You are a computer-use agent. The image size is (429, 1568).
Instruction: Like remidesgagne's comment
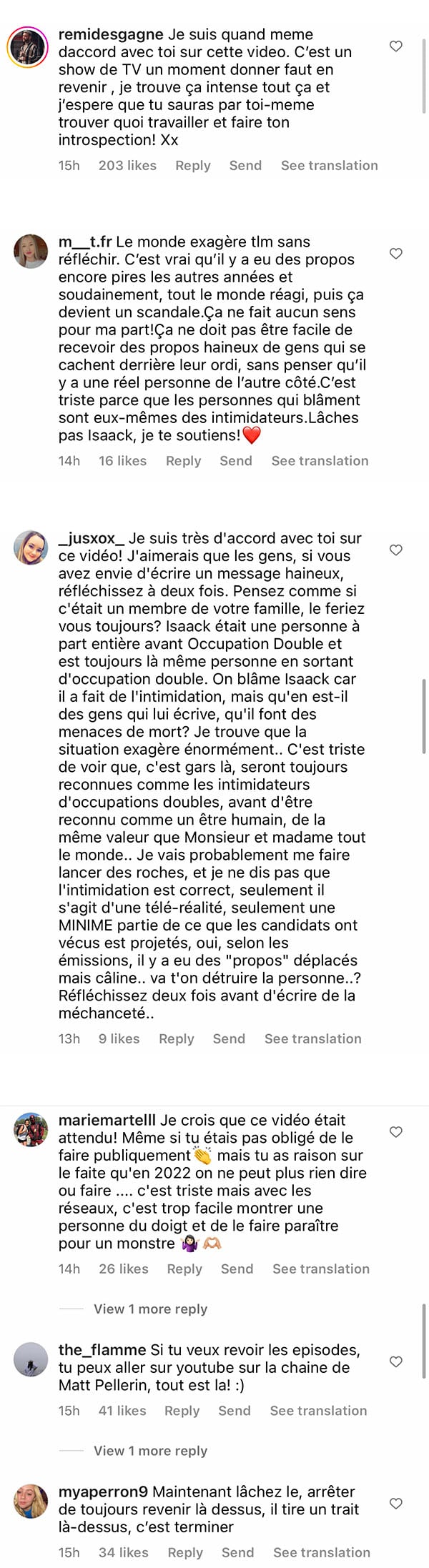(x=395, y=46)
